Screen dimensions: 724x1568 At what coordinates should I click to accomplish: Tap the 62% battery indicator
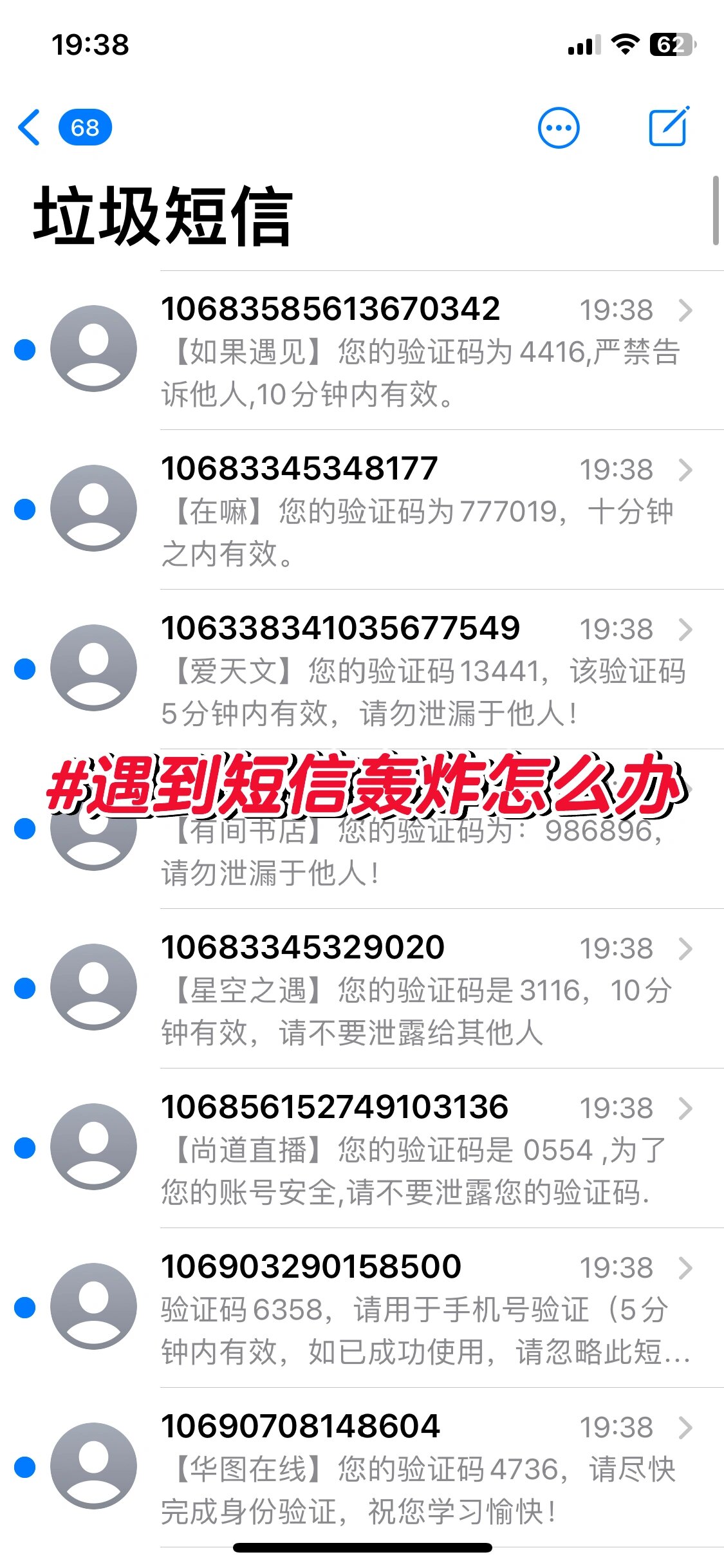(671, 45)
